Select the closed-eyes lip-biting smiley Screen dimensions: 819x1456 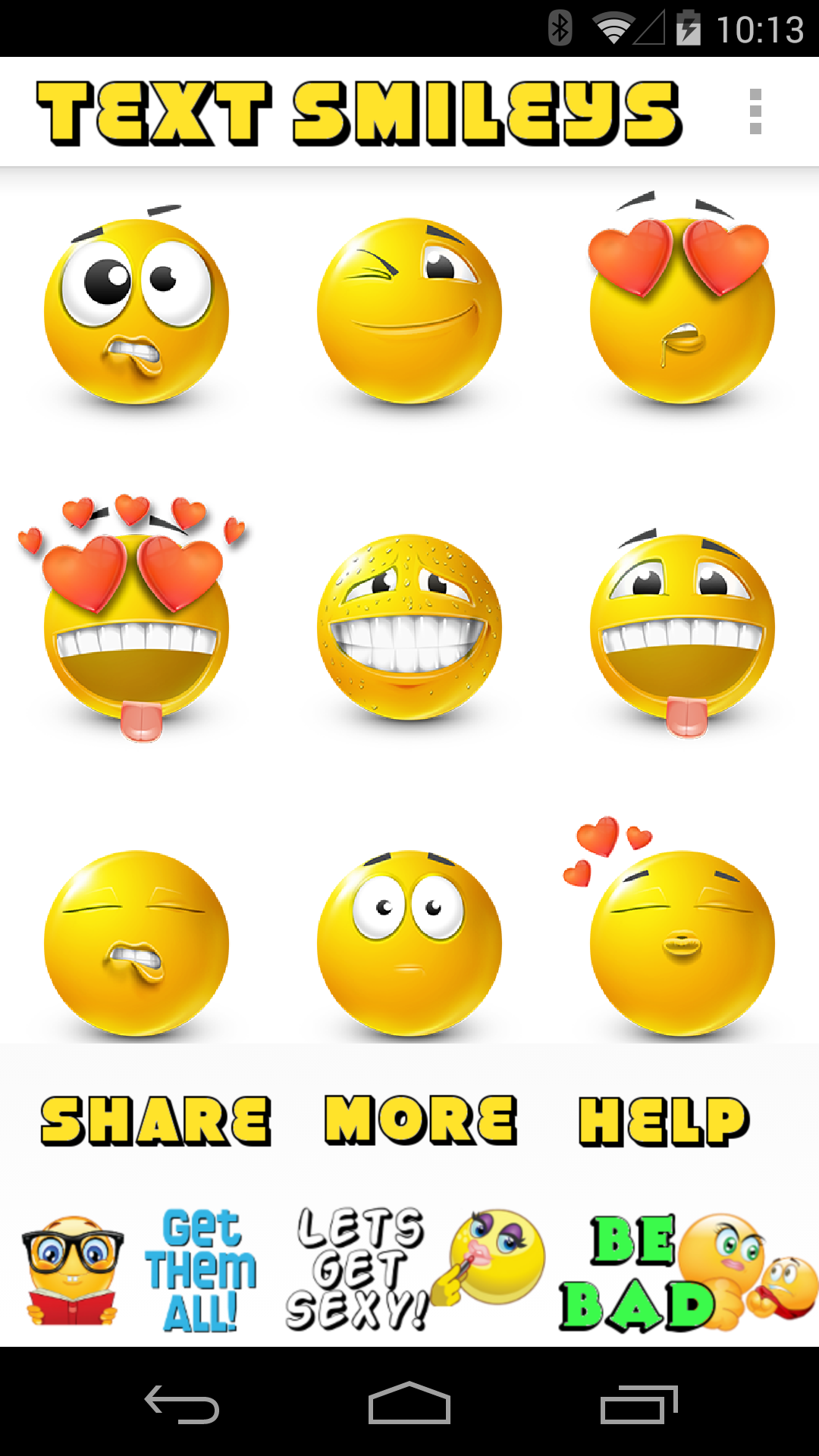[136, 943]
